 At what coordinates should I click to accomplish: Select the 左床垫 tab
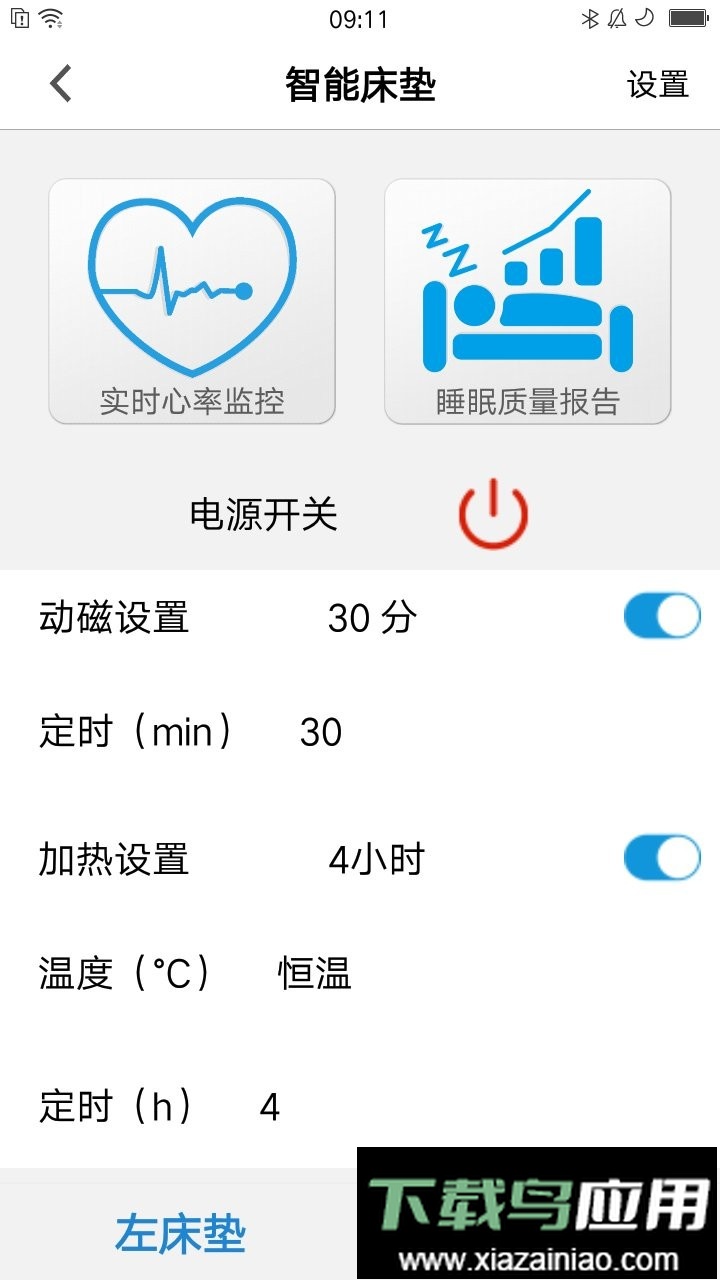click(x=180, y=1235)
